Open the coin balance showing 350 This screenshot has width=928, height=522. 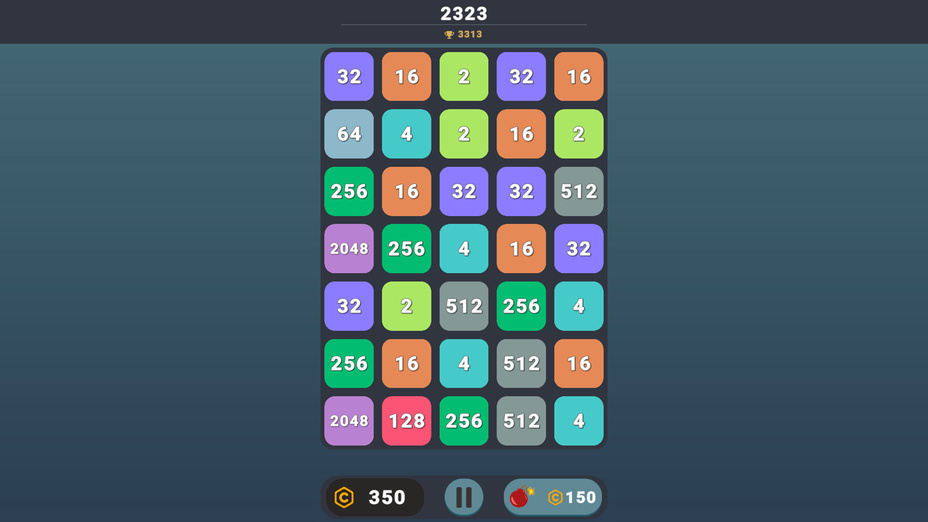(373, 497)
